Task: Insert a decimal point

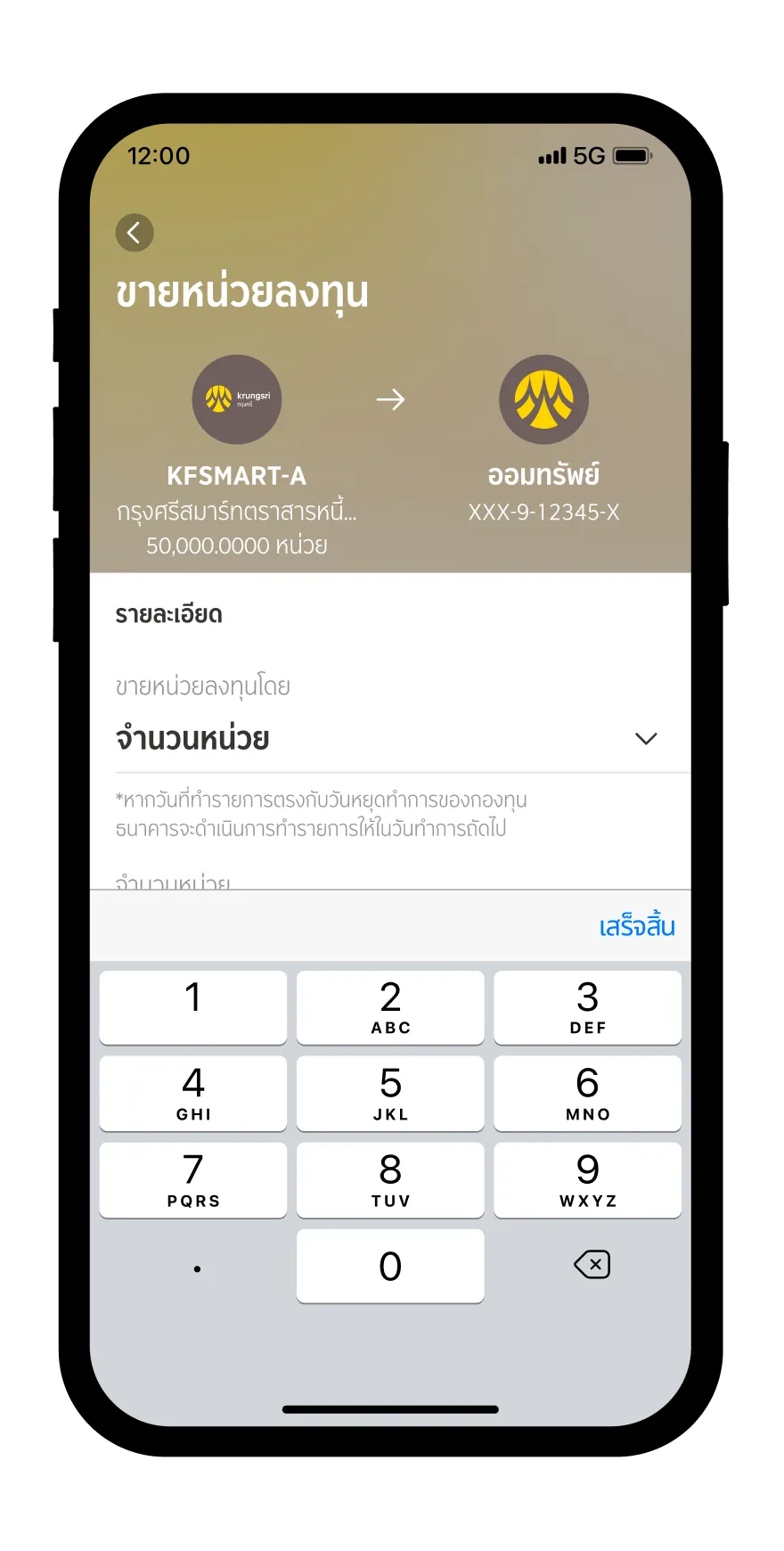Action: click(x=197, y=1268)
